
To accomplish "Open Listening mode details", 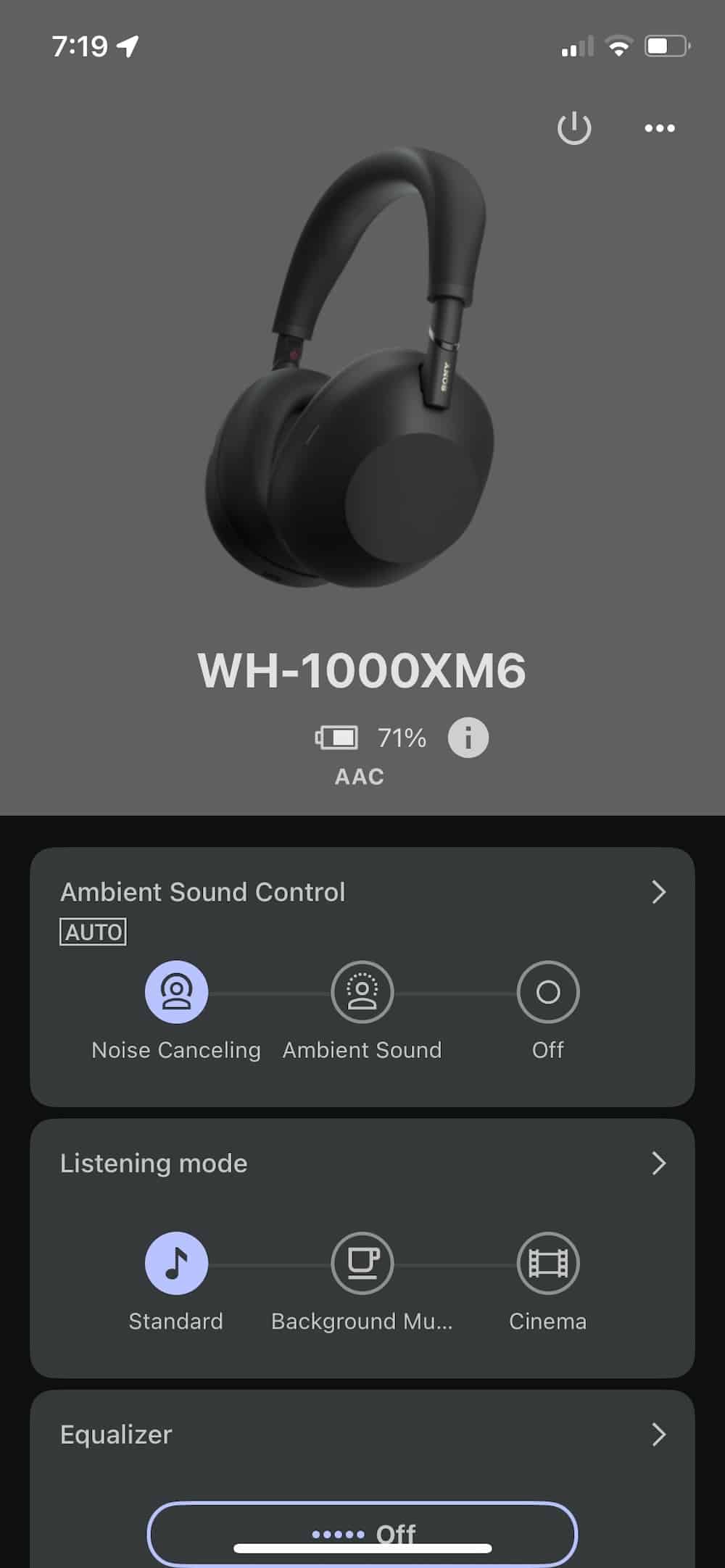I will (x=658, y=1163).
